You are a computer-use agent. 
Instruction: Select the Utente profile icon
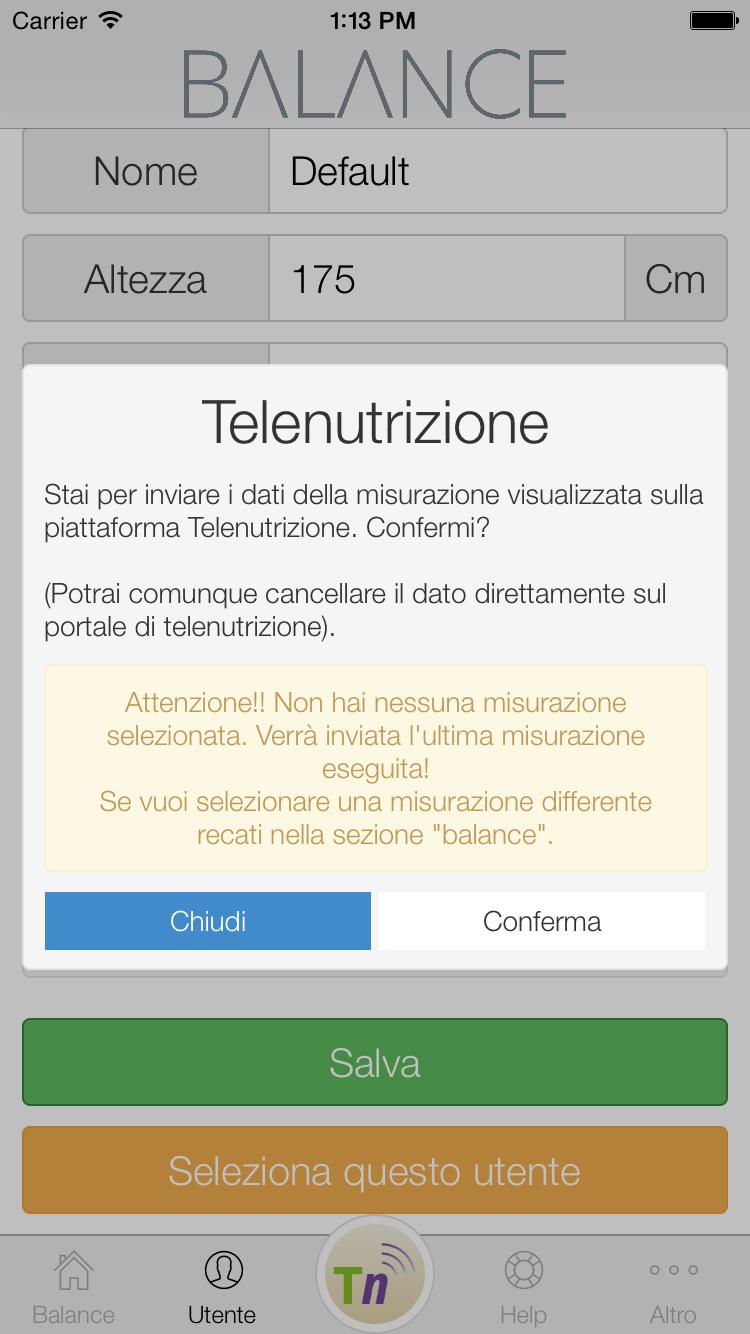[x=222, y=1268]
